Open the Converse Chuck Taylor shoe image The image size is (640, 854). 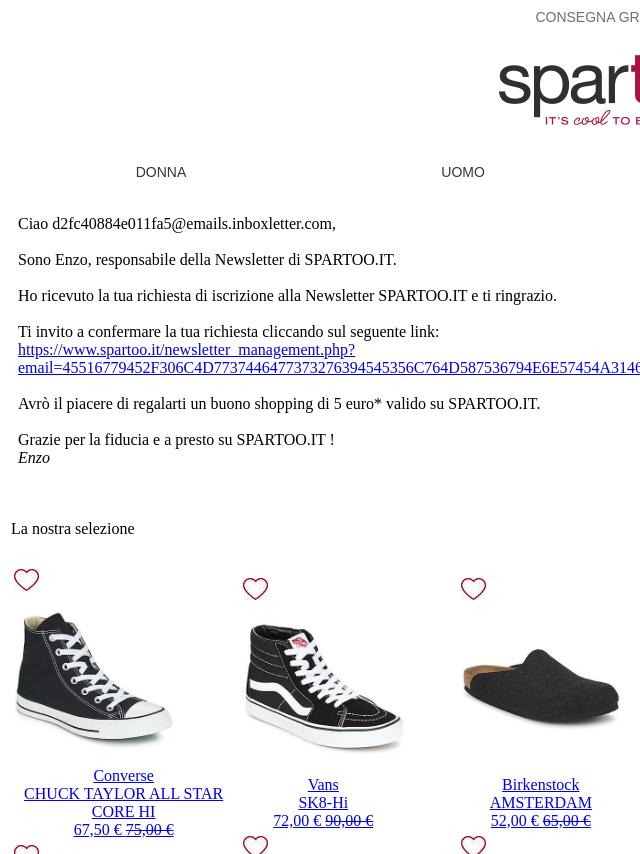coord(95,678)
